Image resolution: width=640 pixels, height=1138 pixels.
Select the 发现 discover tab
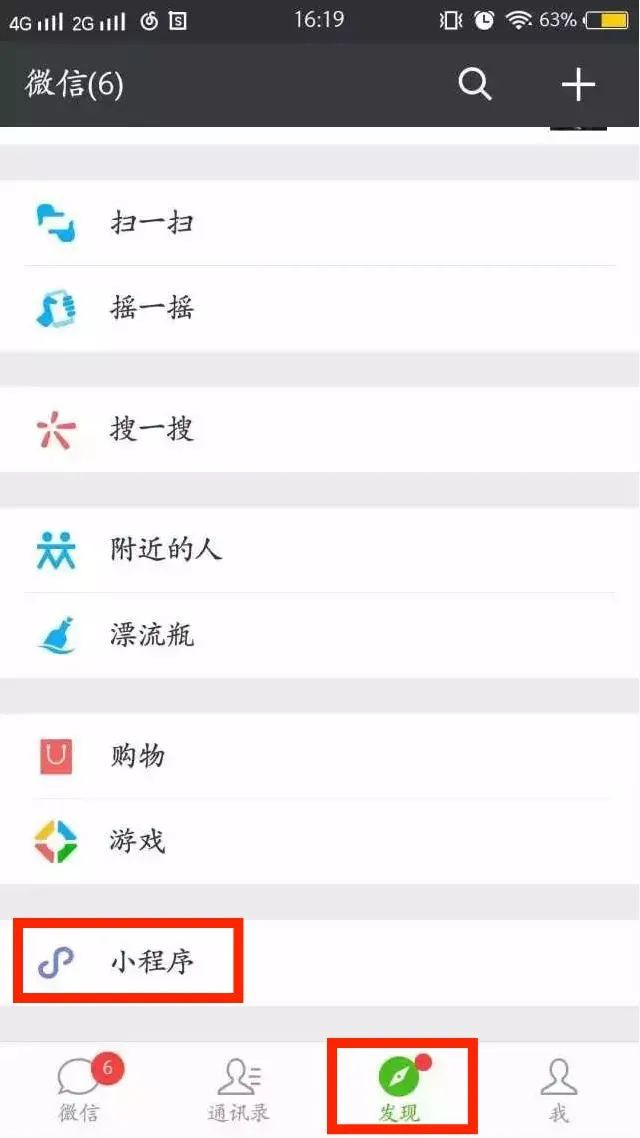pyautogui.click(x=401, y=1090)
